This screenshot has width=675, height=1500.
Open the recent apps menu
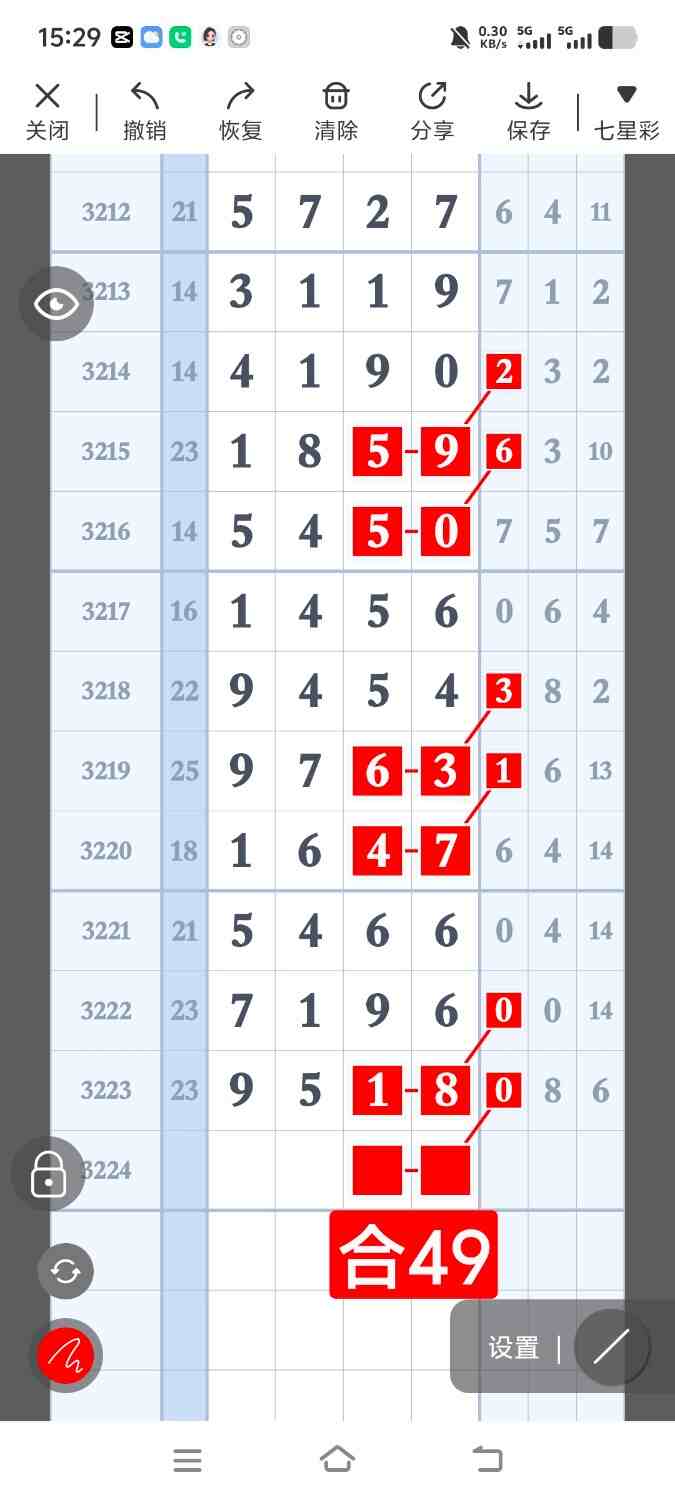point(187,1460)
